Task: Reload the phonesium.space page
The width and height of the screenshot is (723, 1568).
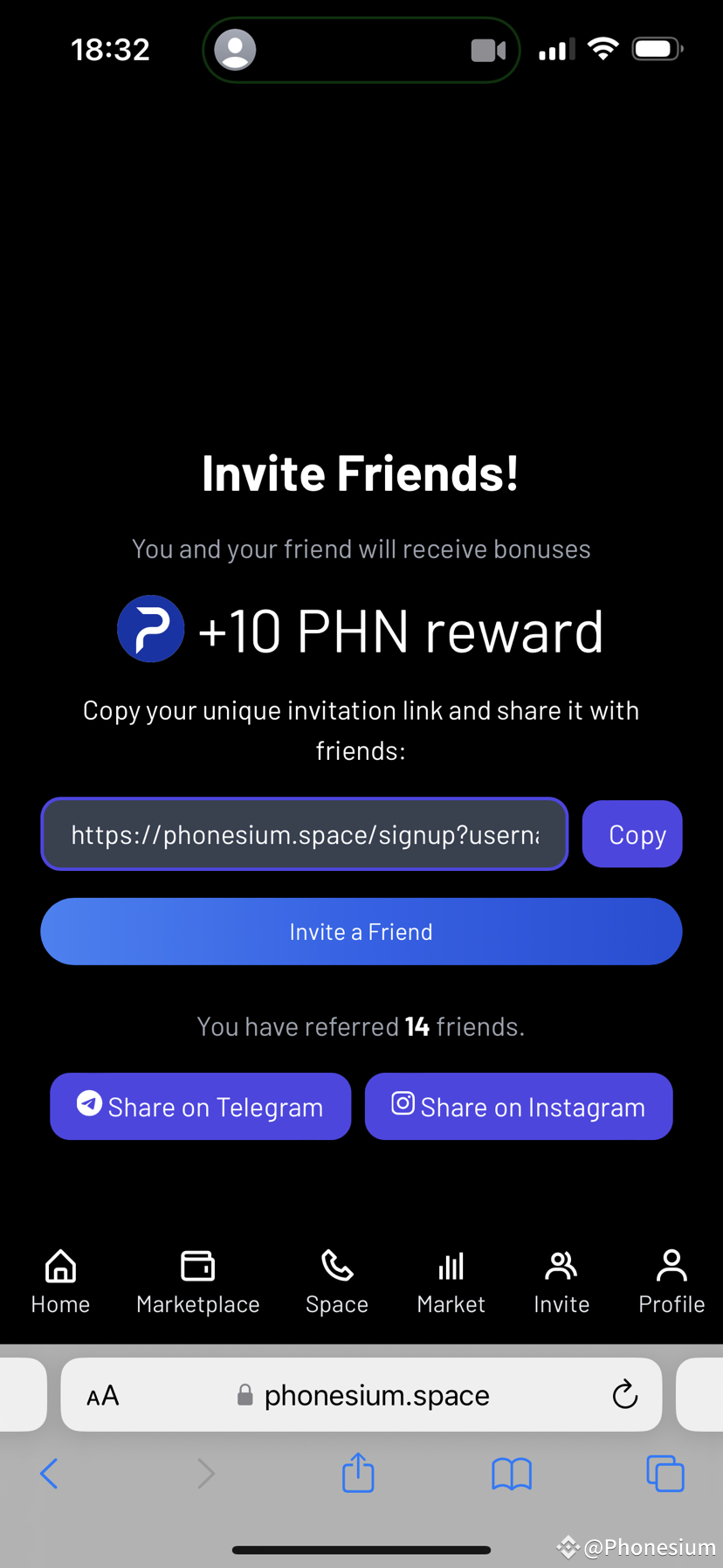Action: click(624, 1395)
